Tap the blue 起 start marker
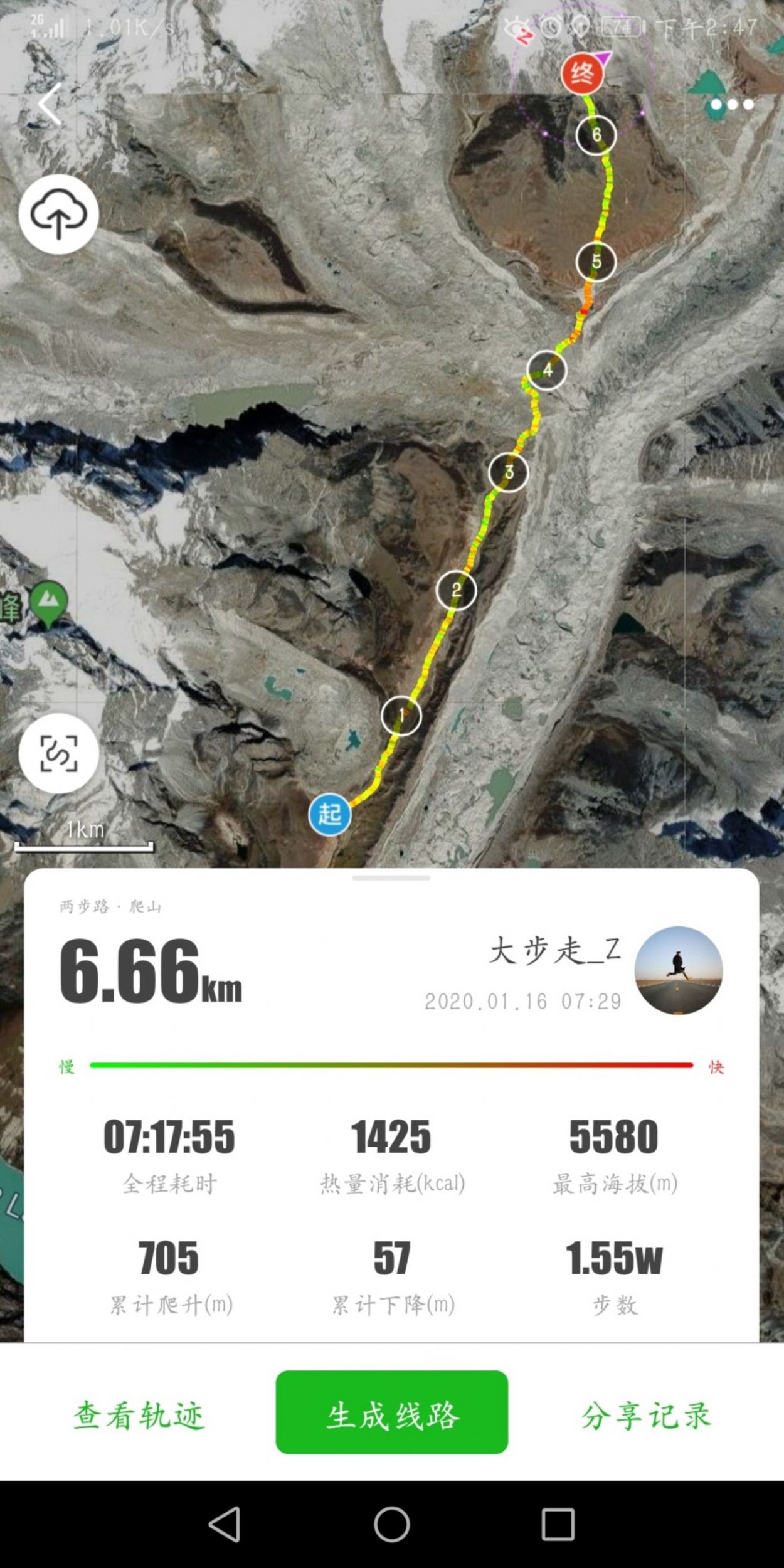 click(x=330, y=815)
